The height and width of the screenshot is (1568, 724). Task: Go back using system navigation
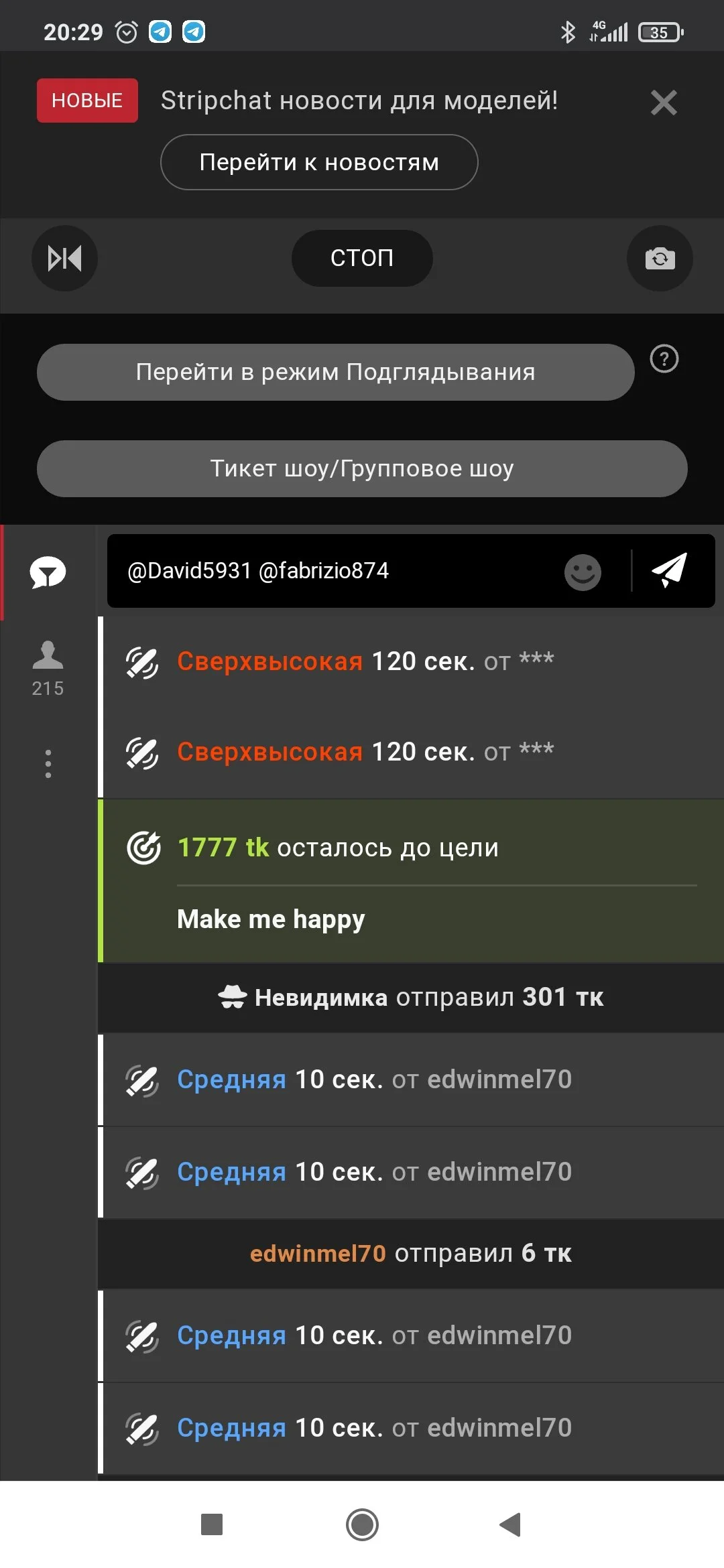pyautogui.click(x=511, y=1524)
